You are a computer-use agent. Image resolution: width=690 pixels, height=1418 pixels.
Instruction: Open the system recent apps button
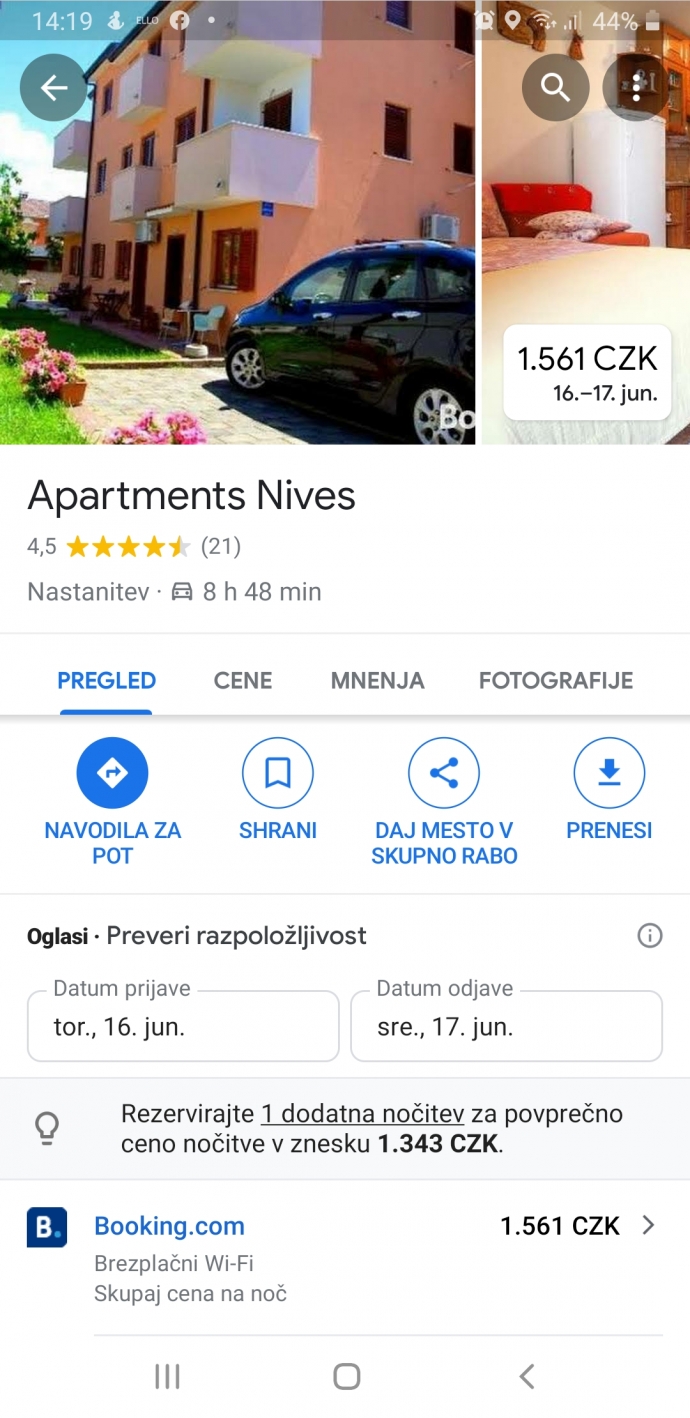[x=167, y=1376]
